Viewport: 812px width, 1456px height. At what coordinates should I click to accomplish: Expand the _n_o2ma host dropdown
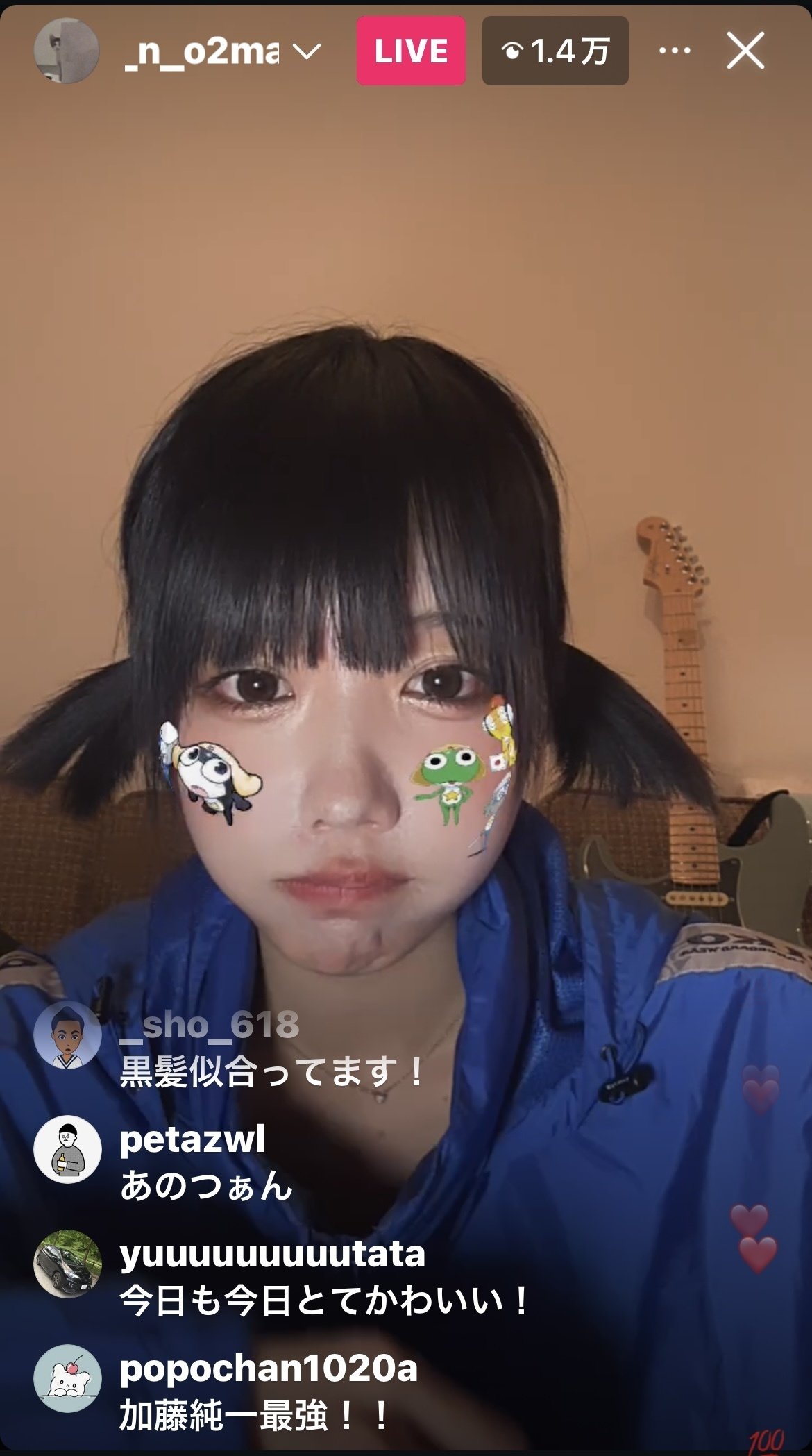[x=307, y=51]
